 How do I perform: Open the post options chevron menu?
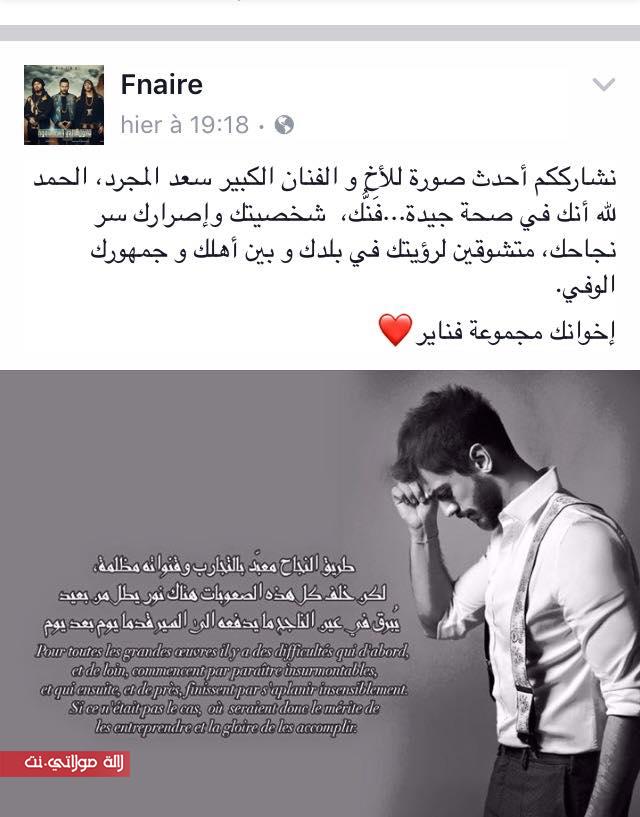click(x=603, y=84)
